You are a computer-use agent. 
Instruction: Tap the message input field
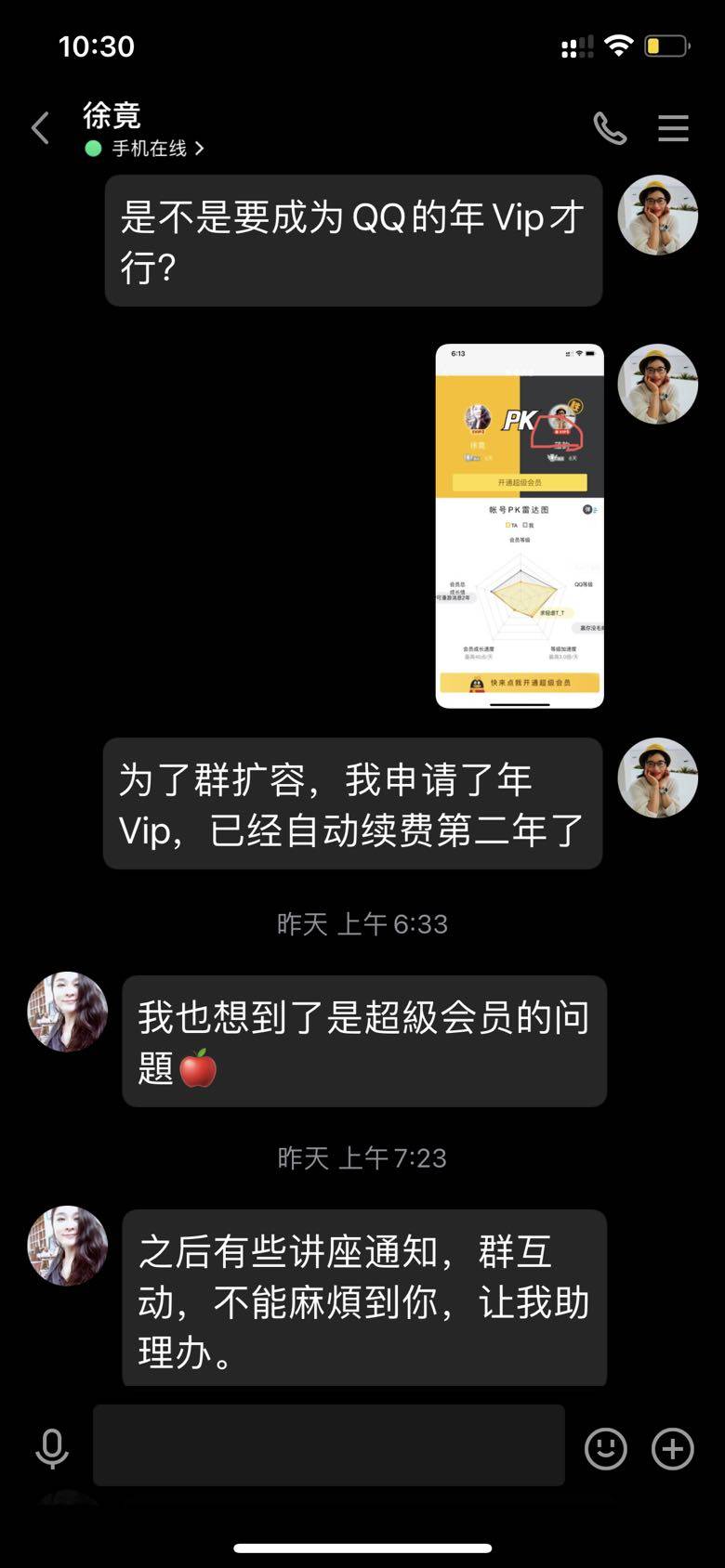point(328,1445)
